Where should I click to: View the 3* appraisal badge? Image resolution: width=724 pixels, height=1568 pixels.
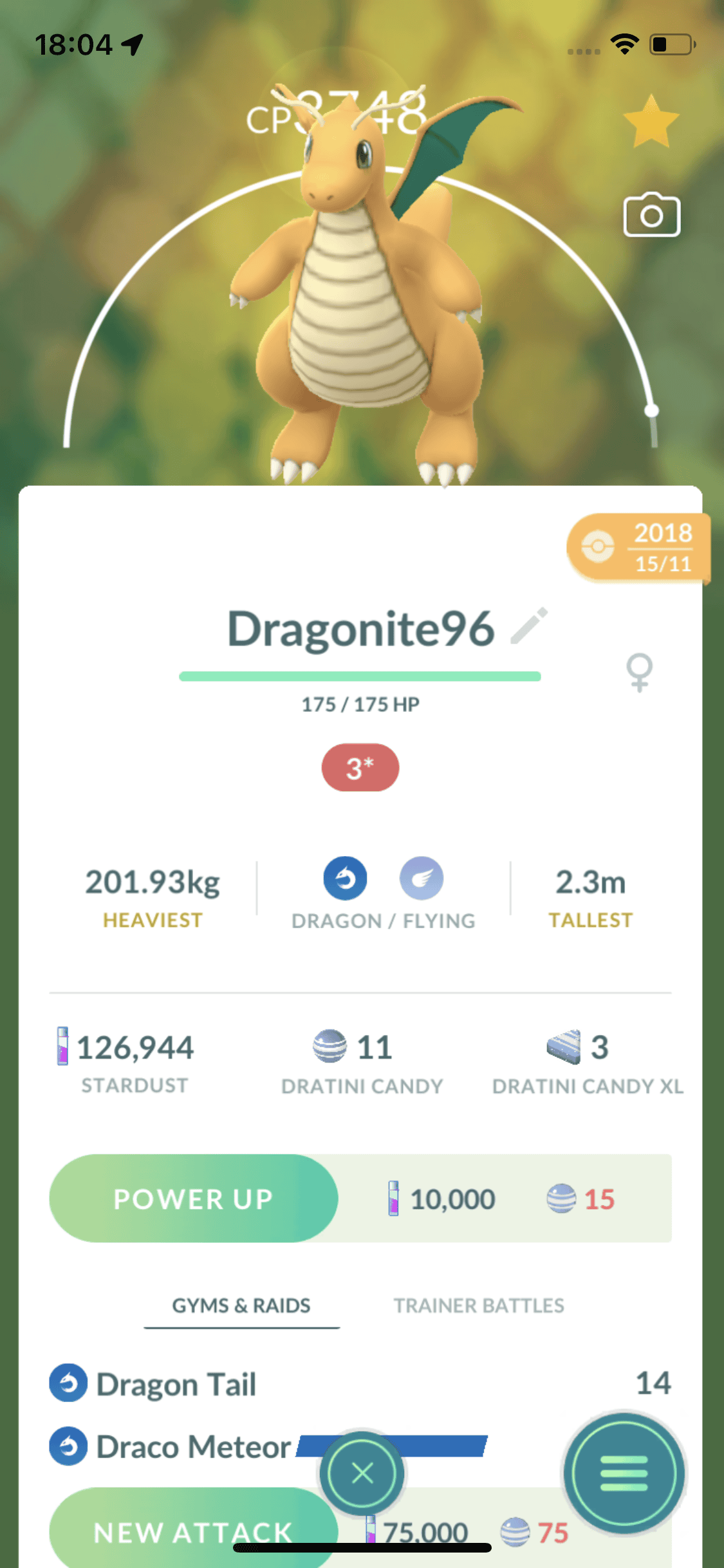click(x=360, y=767)
